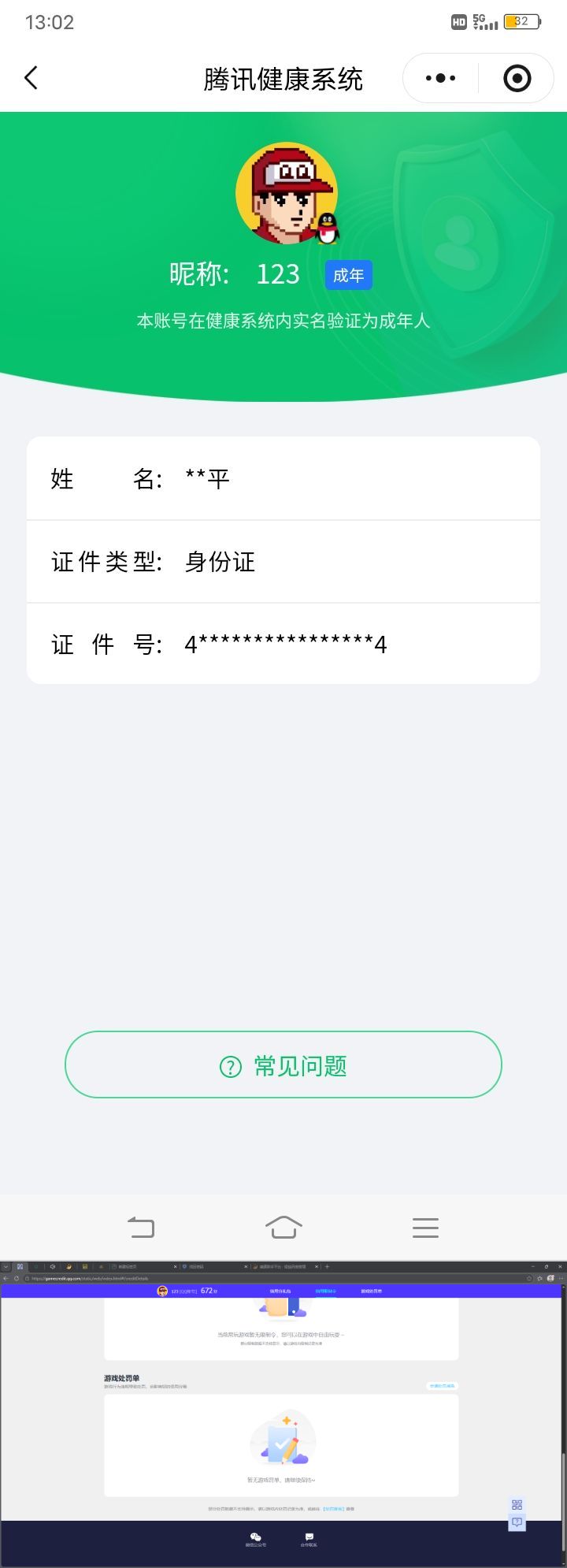Refresh gamecredit page with reload icon

[15, 1277]
